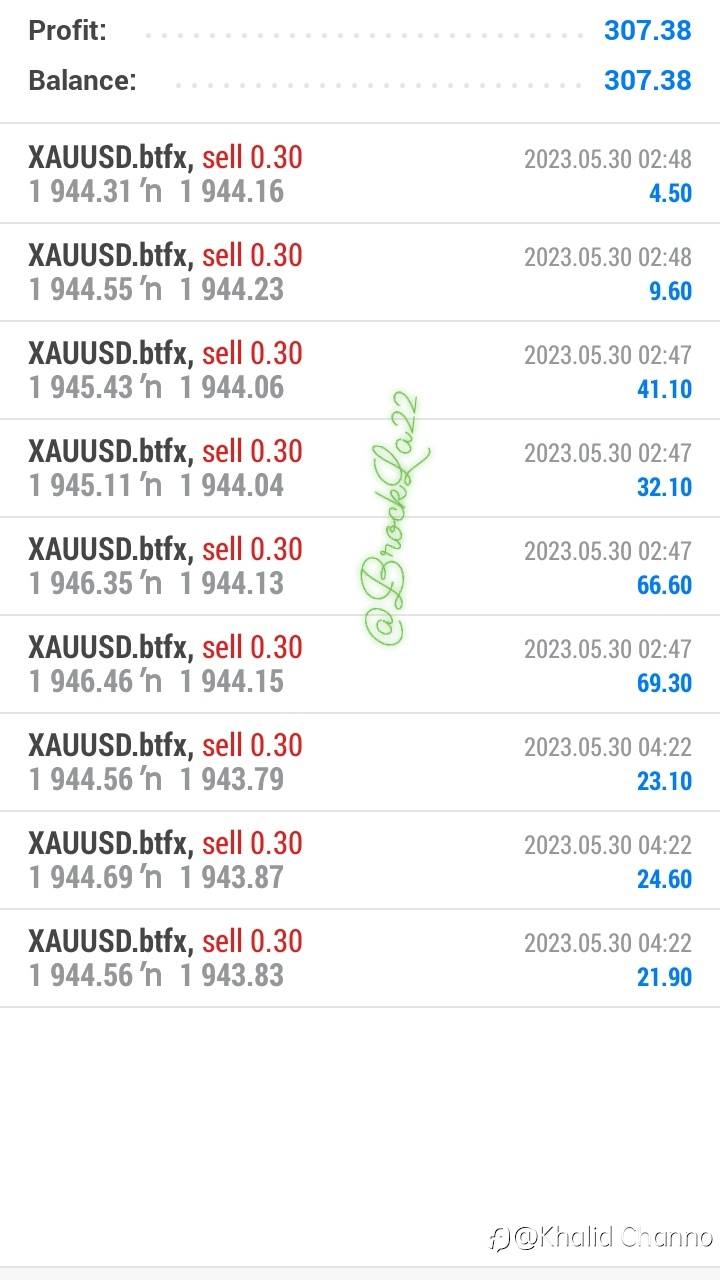This screenshot has height=1280, width=720.
Task: Expand the sell trade with profit 41.10
Action: click(x=360, y=370)
